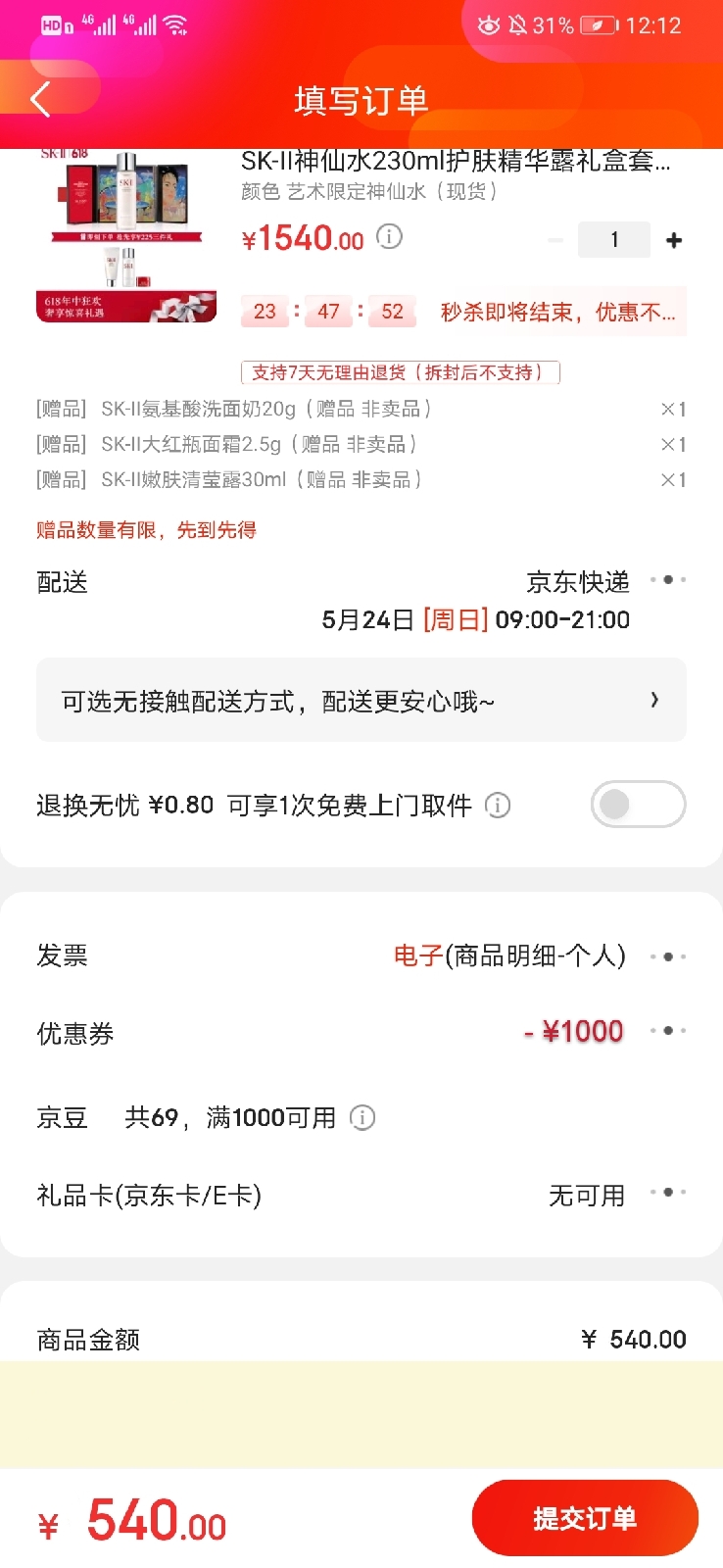Viewport: 723px width, 1568px height.
Task: Tap the battery indicator in the status bar
Action: click(592, 27)
